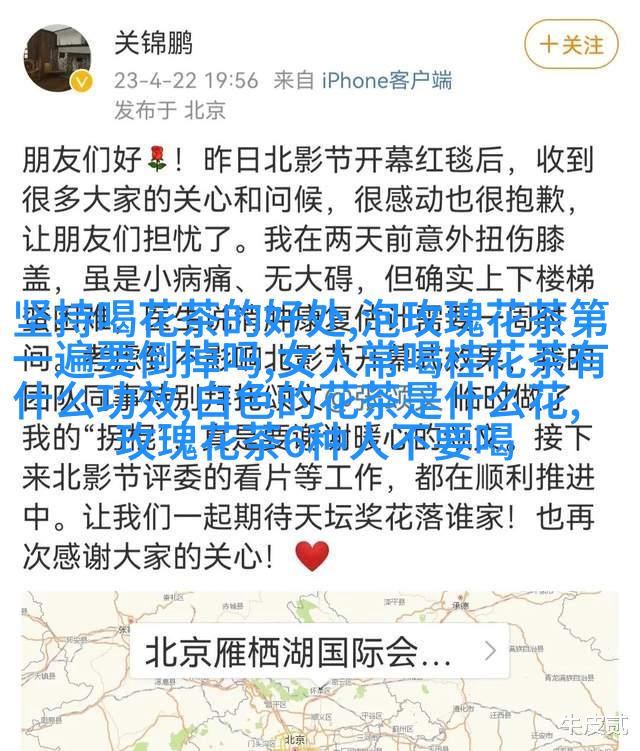Open the 关锦鹏 username link
This screenshot has width=640, height=751.
coord(153,44)
